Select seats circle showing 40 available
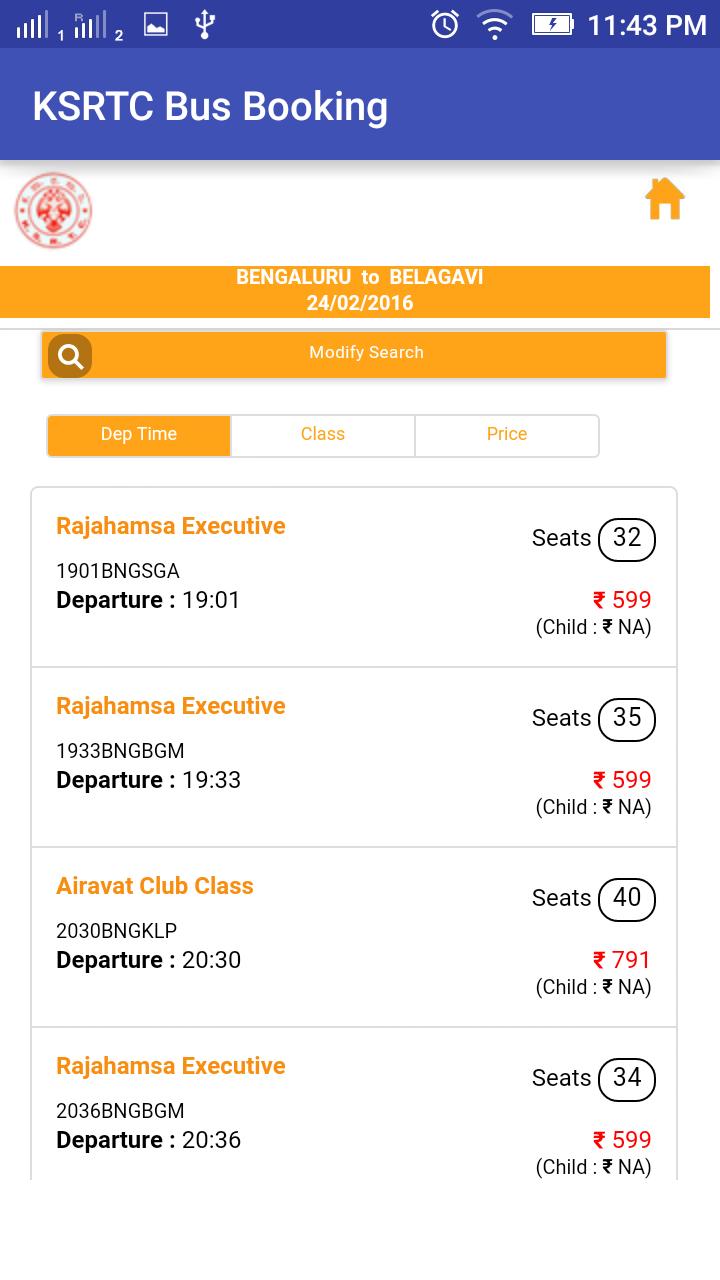The image size is (720, 1280). [x=627, y=899]
